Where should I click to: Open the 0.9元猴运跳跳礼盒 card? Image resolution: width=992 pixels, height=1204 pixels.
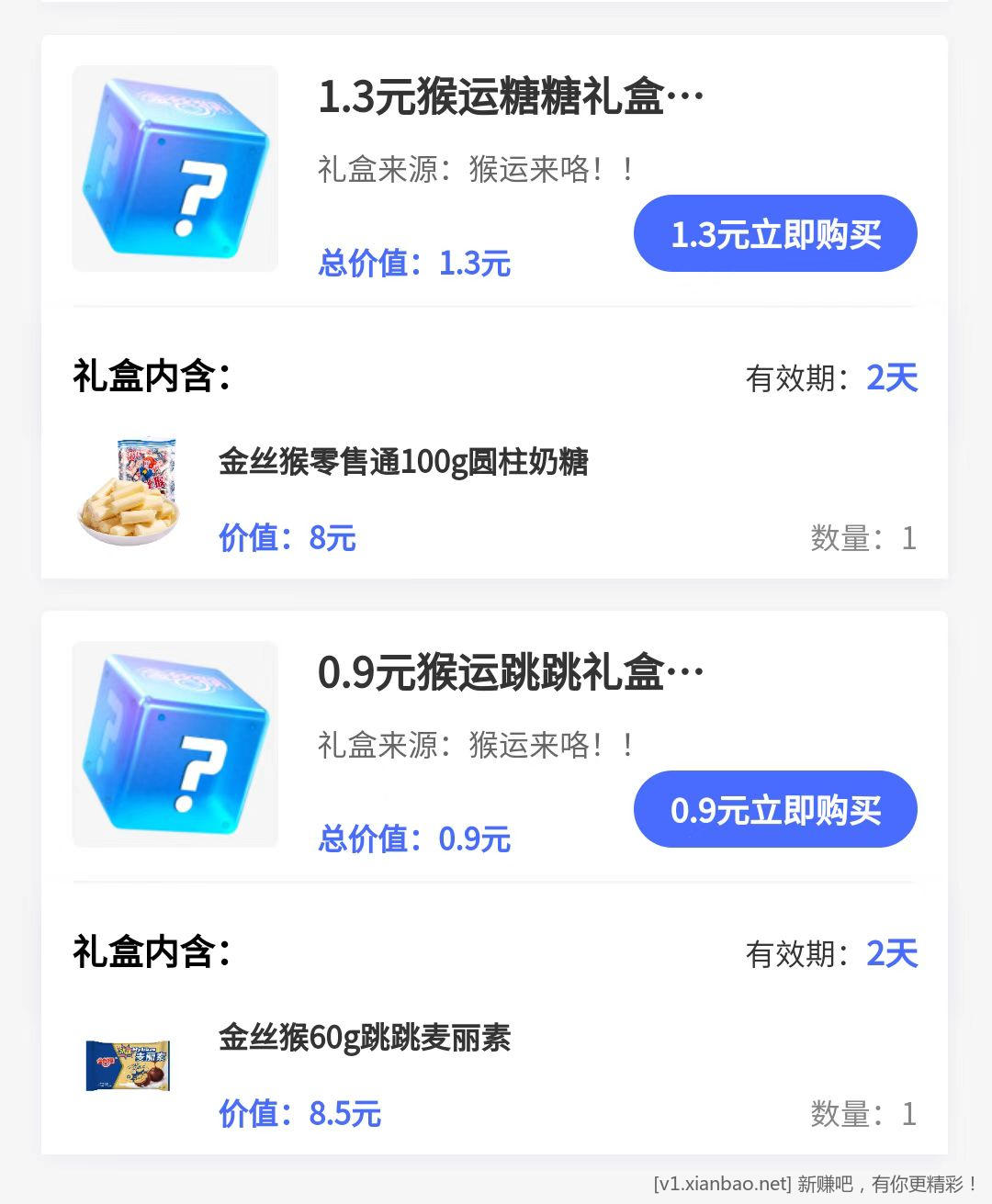[510, 673]
